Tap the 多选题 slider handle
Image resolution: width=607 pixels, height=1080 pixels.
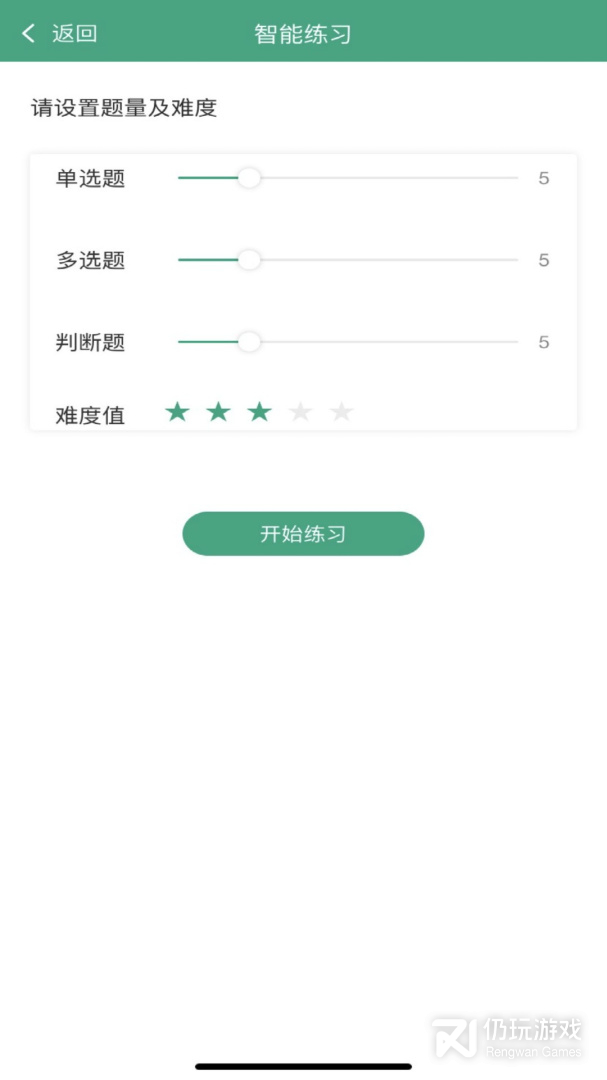(249, 260)
